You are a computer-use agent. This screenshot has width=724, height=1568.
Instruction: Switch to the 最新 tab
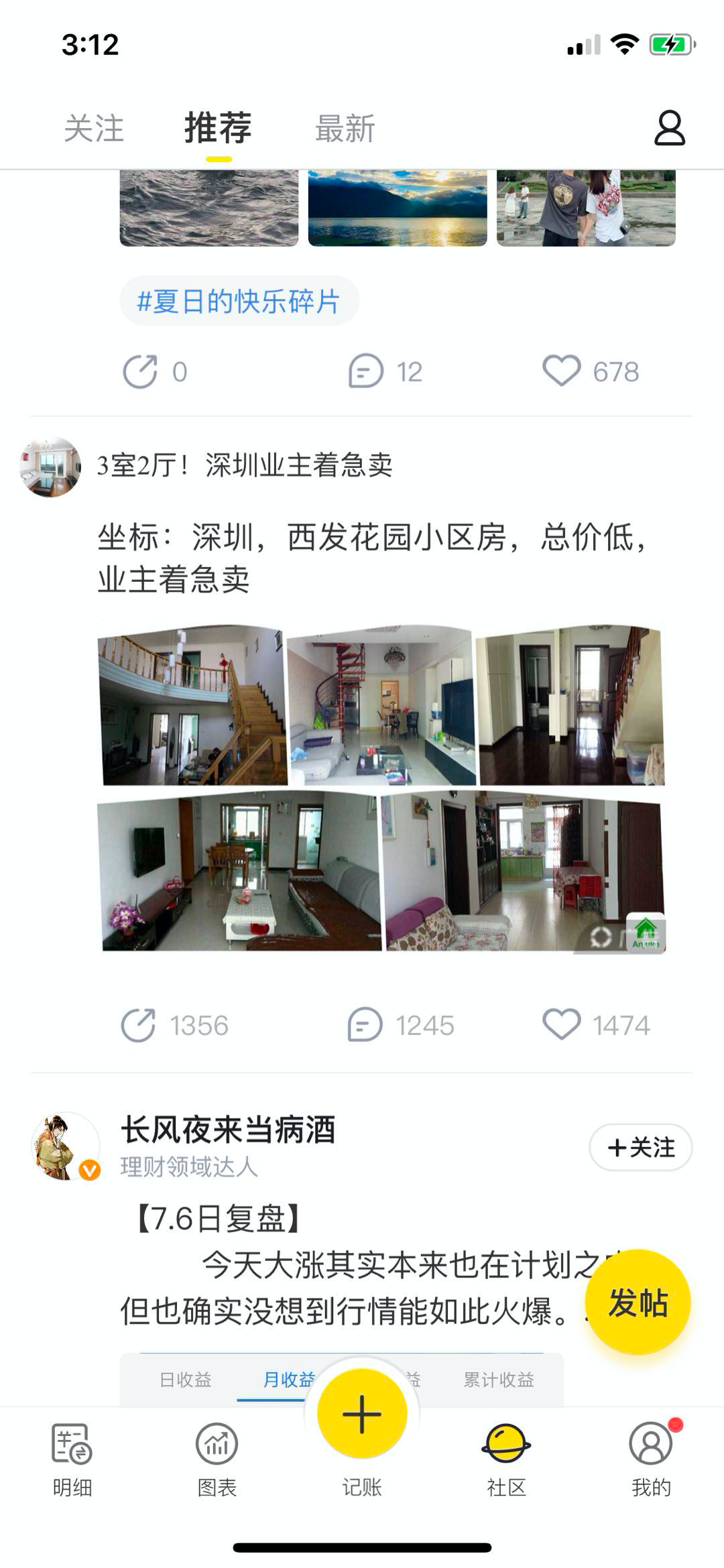[x=345, y=128]
